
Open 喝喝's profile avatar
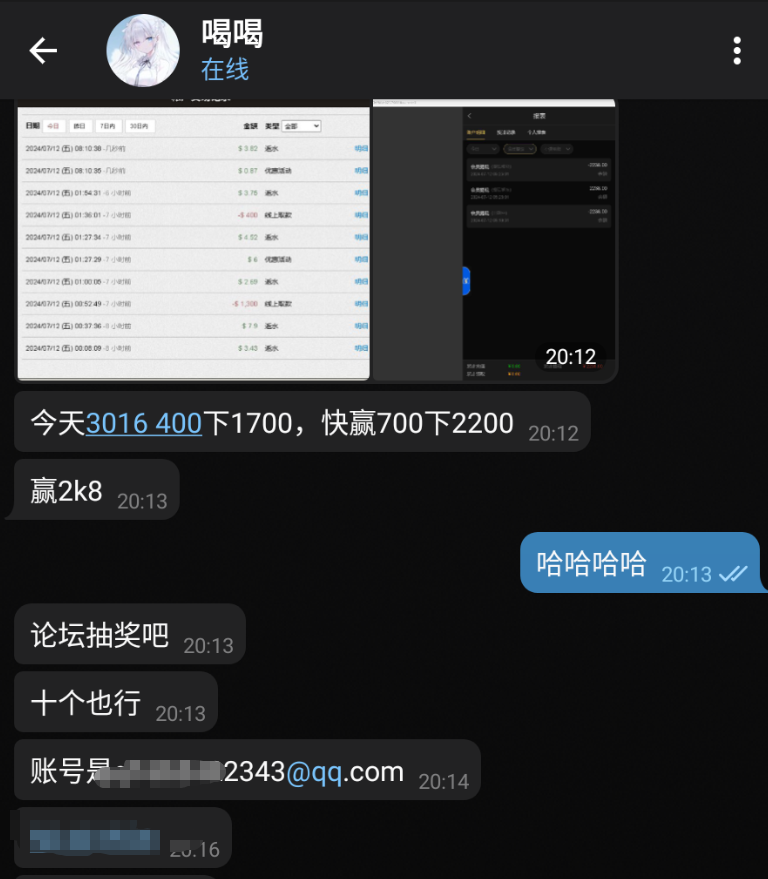[x=143, y=50]
